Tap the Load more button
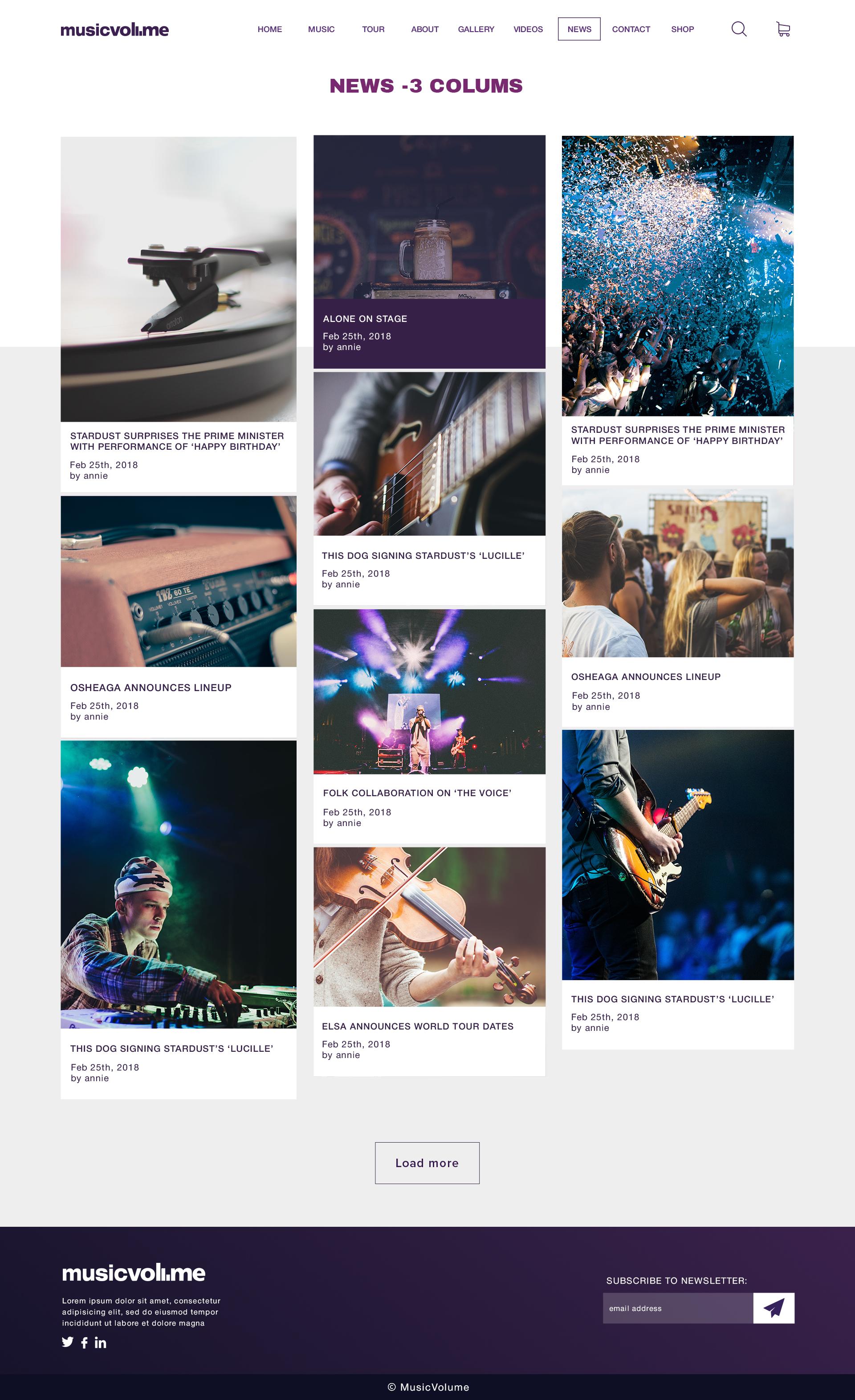The image size is (855, 1400). tap(427, 1163)
